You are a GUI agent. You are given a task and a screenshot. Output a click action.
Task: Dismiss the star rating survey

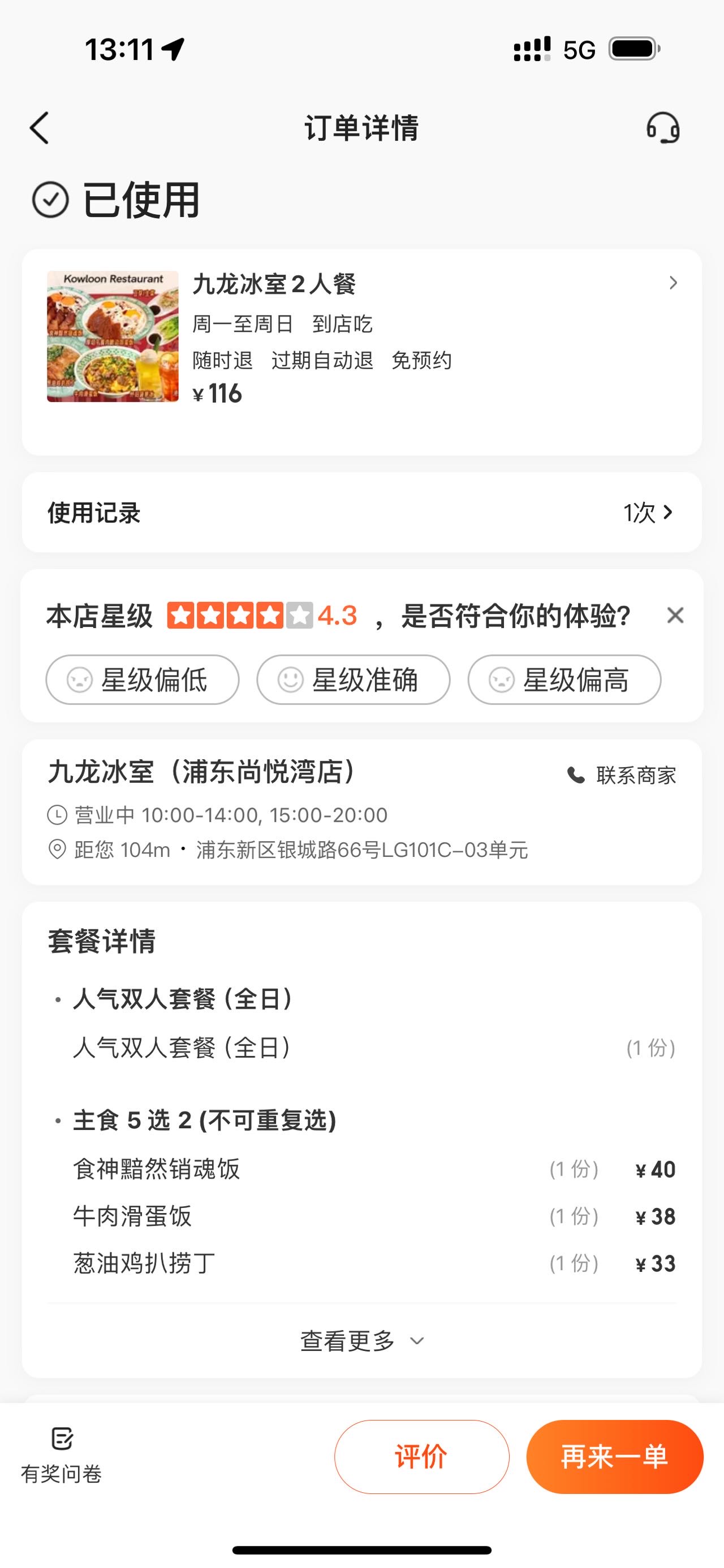pyautogui.click(x=675, y=616)
